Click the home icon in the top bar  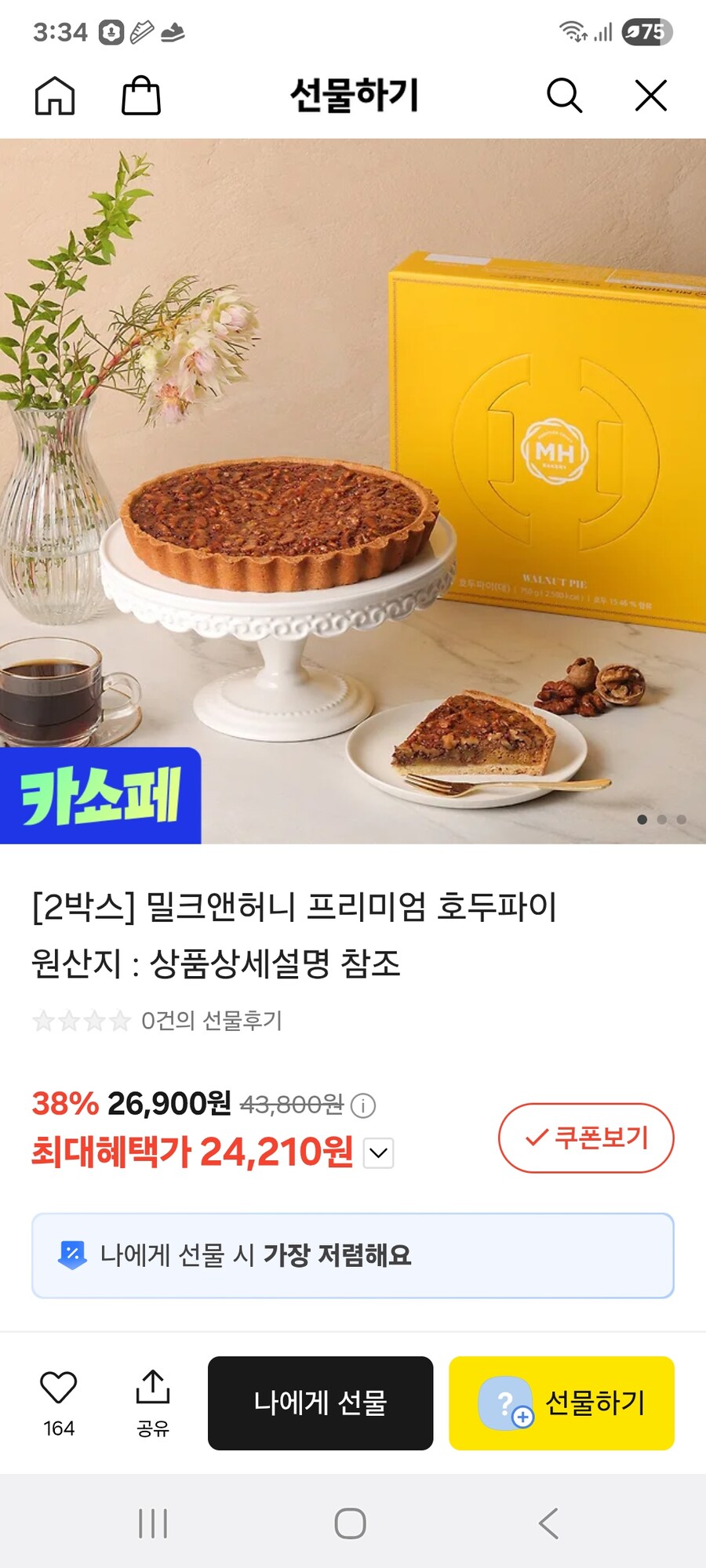[56, 96]
